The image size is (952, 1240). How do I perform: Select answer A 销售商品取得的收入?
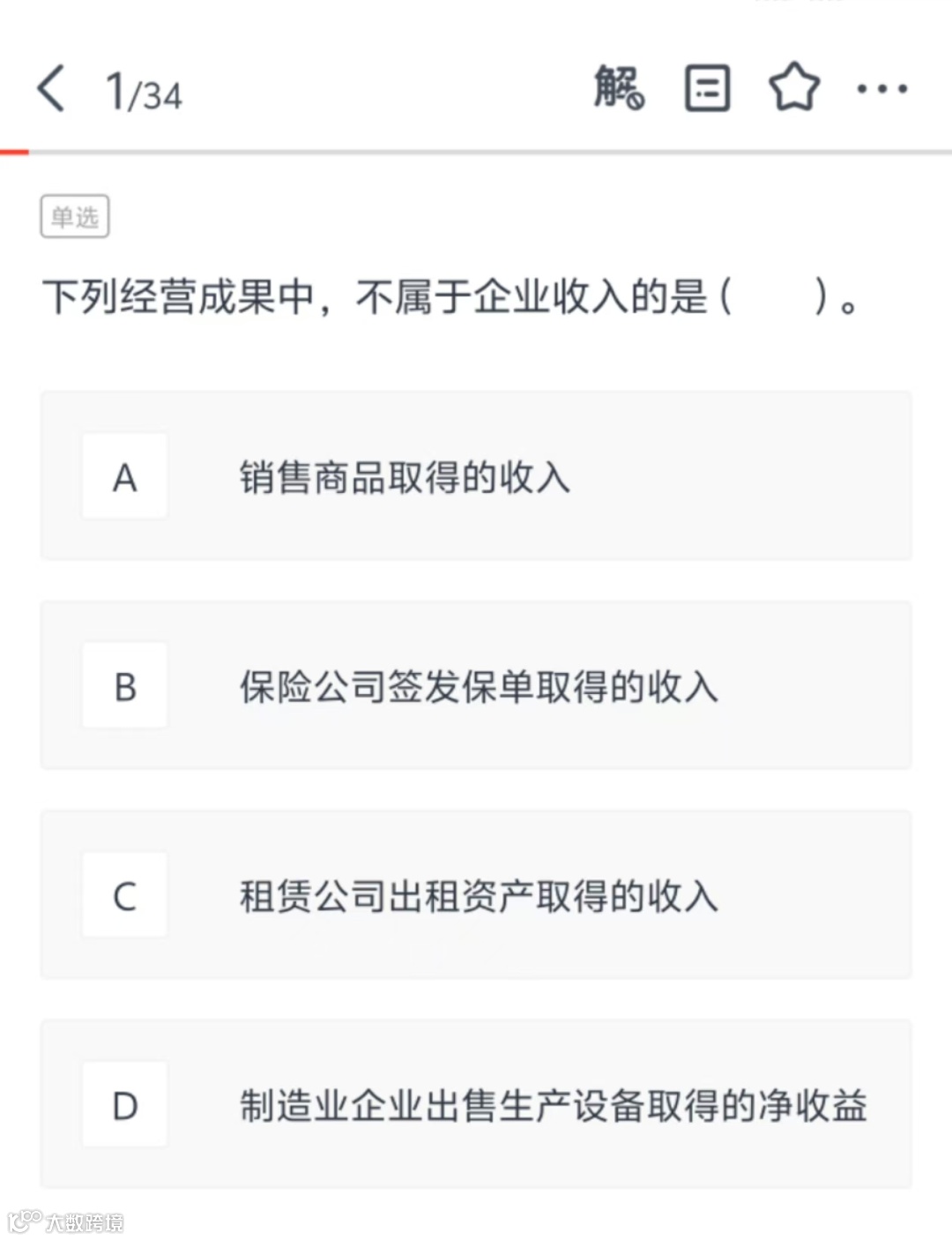coord(476,476)
